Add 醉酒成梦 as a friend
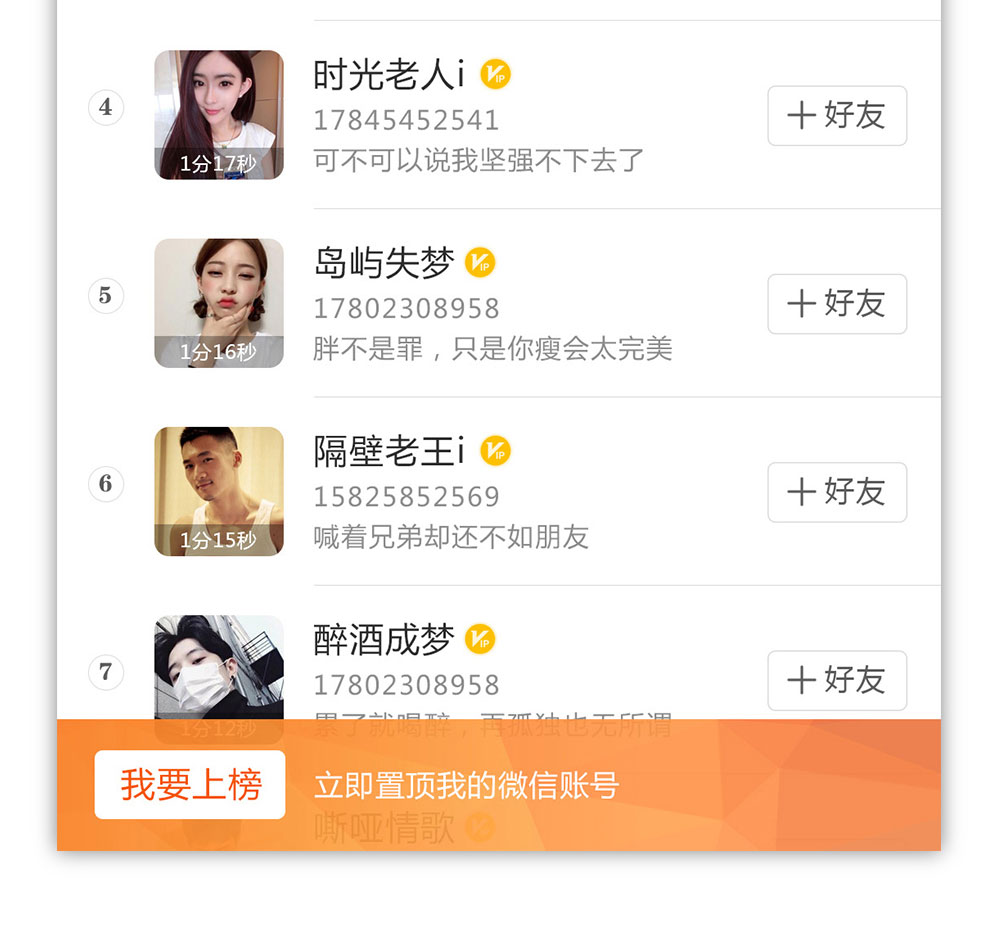This screenshot has height=942, width=1000. click(x=837, y=680)
